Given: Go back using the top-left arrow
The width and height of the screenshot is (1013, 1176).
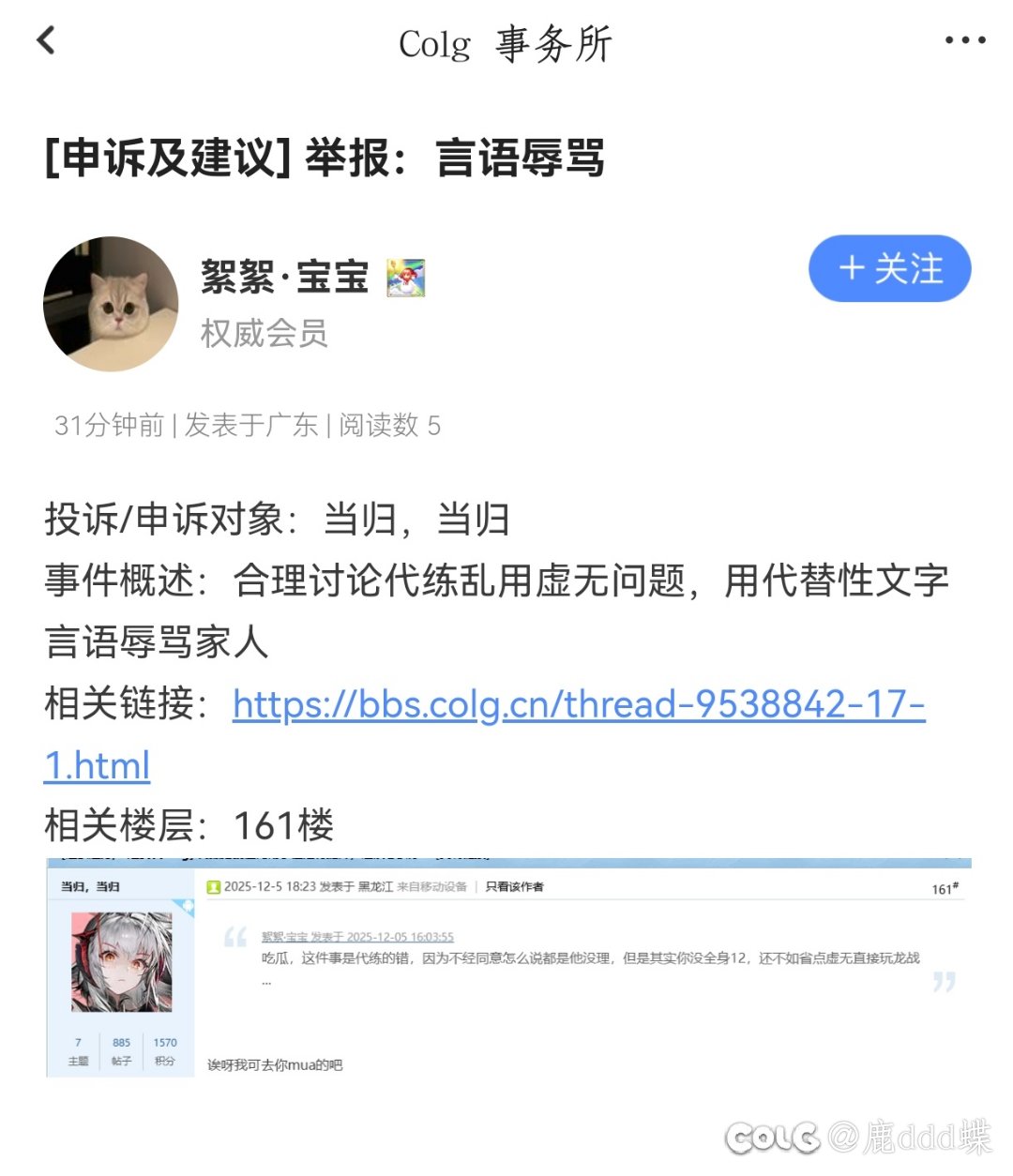Looking at the screenshot, I should click(46, 40).
